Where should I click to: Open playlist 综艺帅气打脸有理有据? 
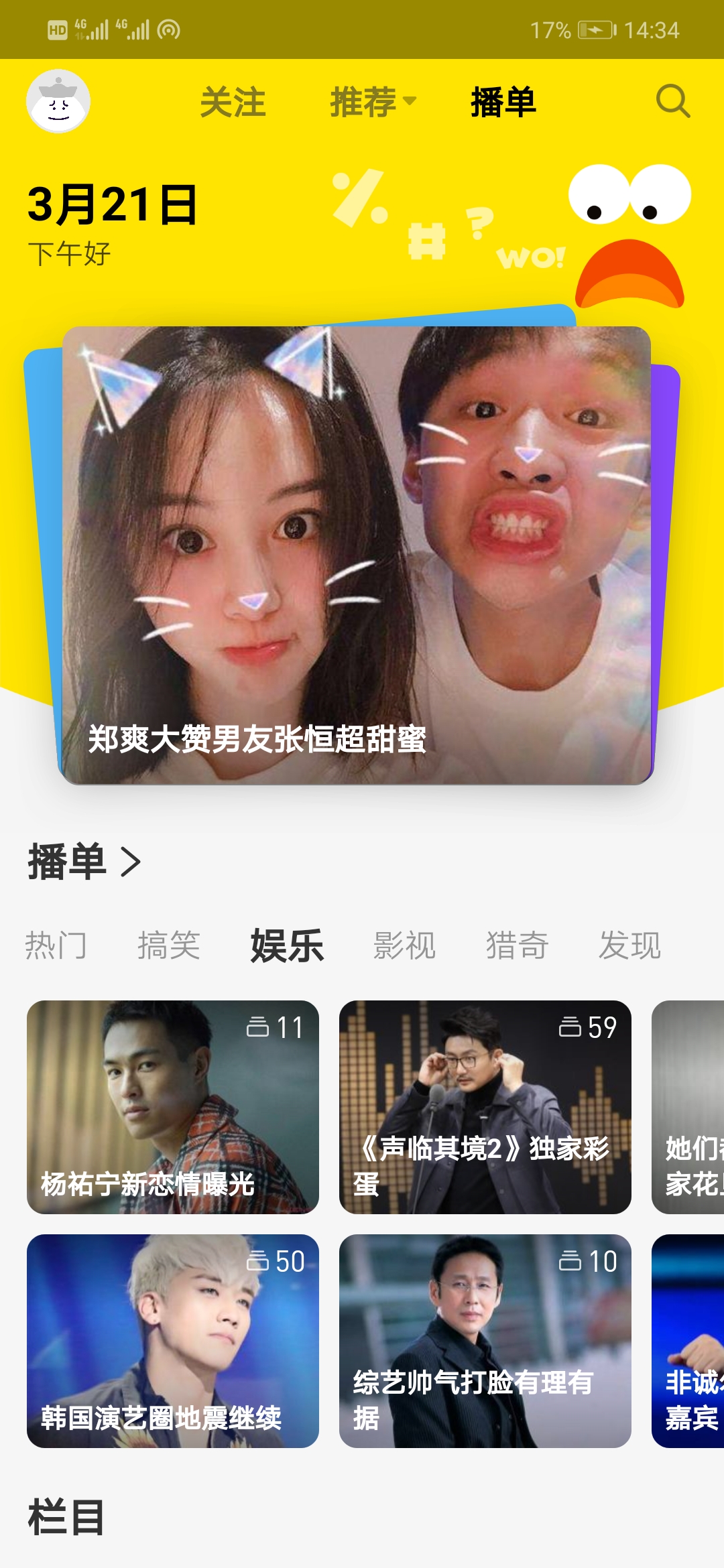pyautogui.click(x=485, y=1341)
